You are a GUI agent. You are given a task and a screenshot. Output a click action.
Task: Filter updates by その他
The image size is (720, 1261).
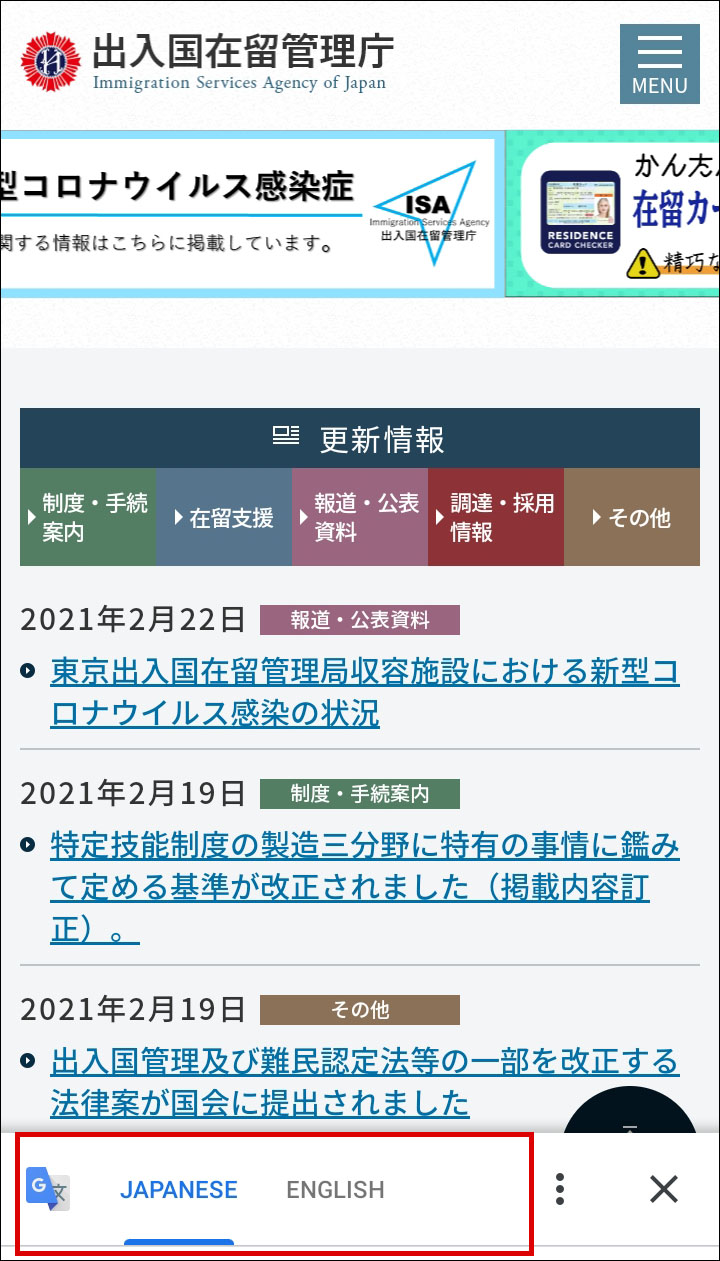tap(632, 517)
